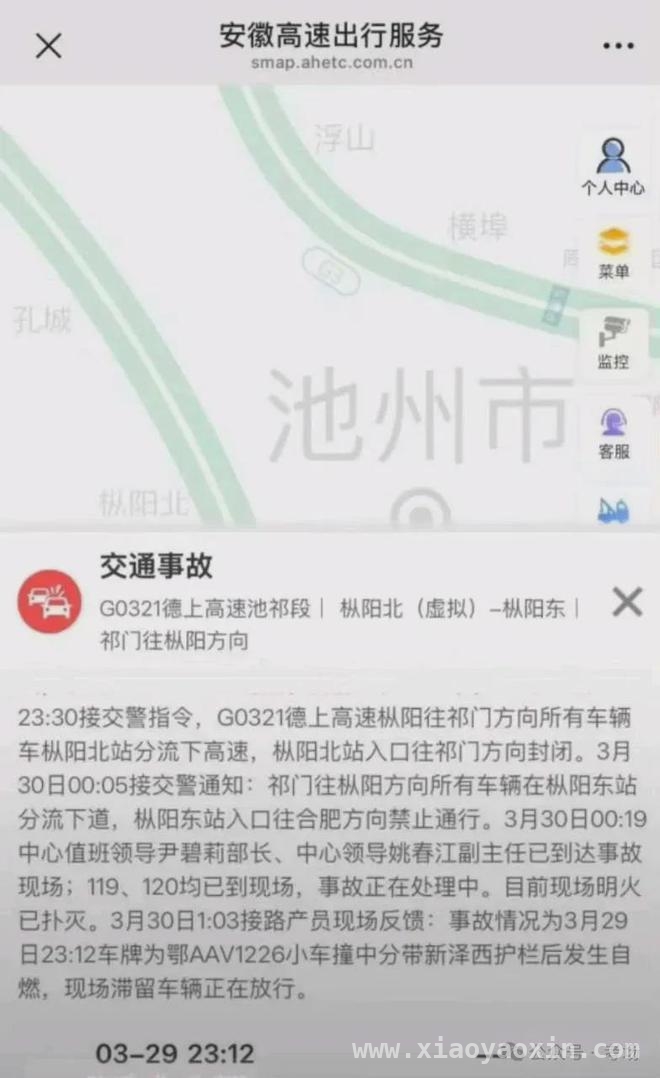
Task: Dismiss the 交通事故 details panel
Action: click(627, 602)
